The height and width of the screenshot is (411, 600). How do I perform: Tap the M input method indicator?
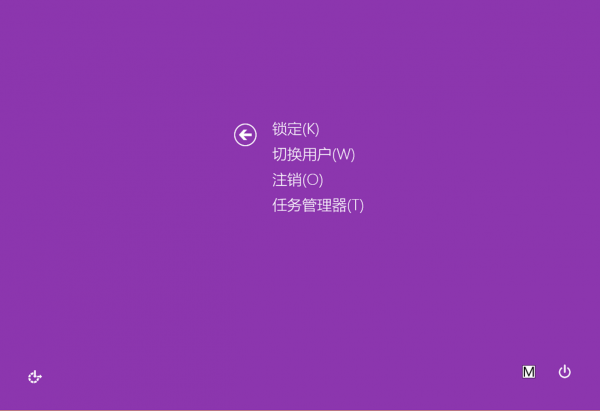(x=529, y=372)
